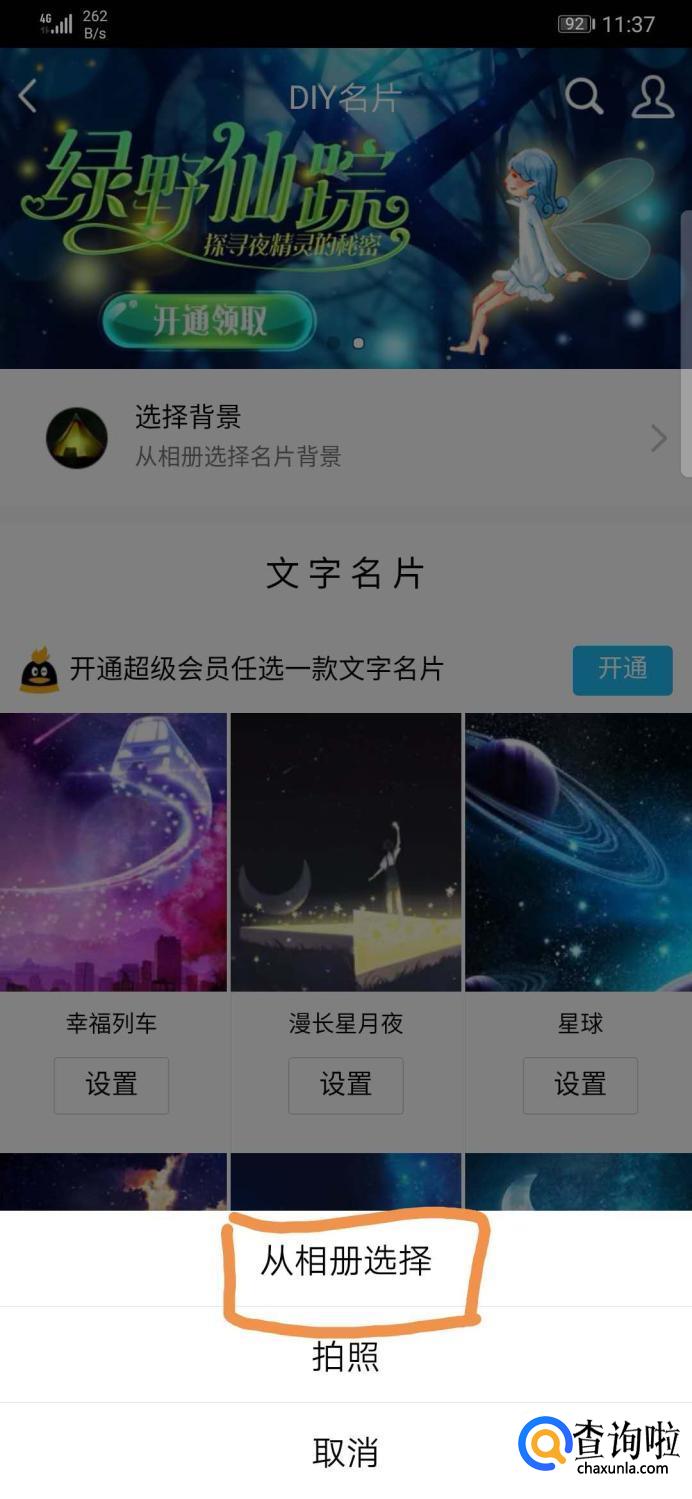Dismiss the sheet with 取消
The image size is (692, 1499).
346,1452
